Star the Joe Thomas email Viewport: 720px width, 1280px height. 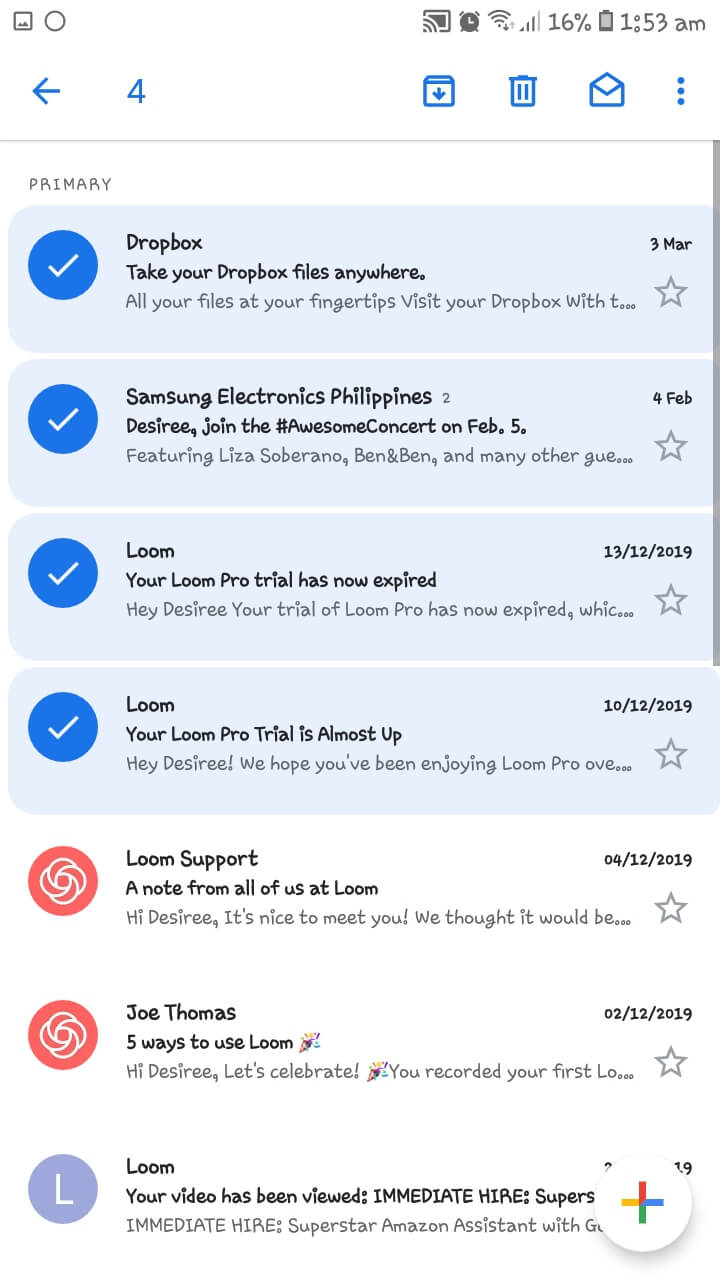[670, 1063]
